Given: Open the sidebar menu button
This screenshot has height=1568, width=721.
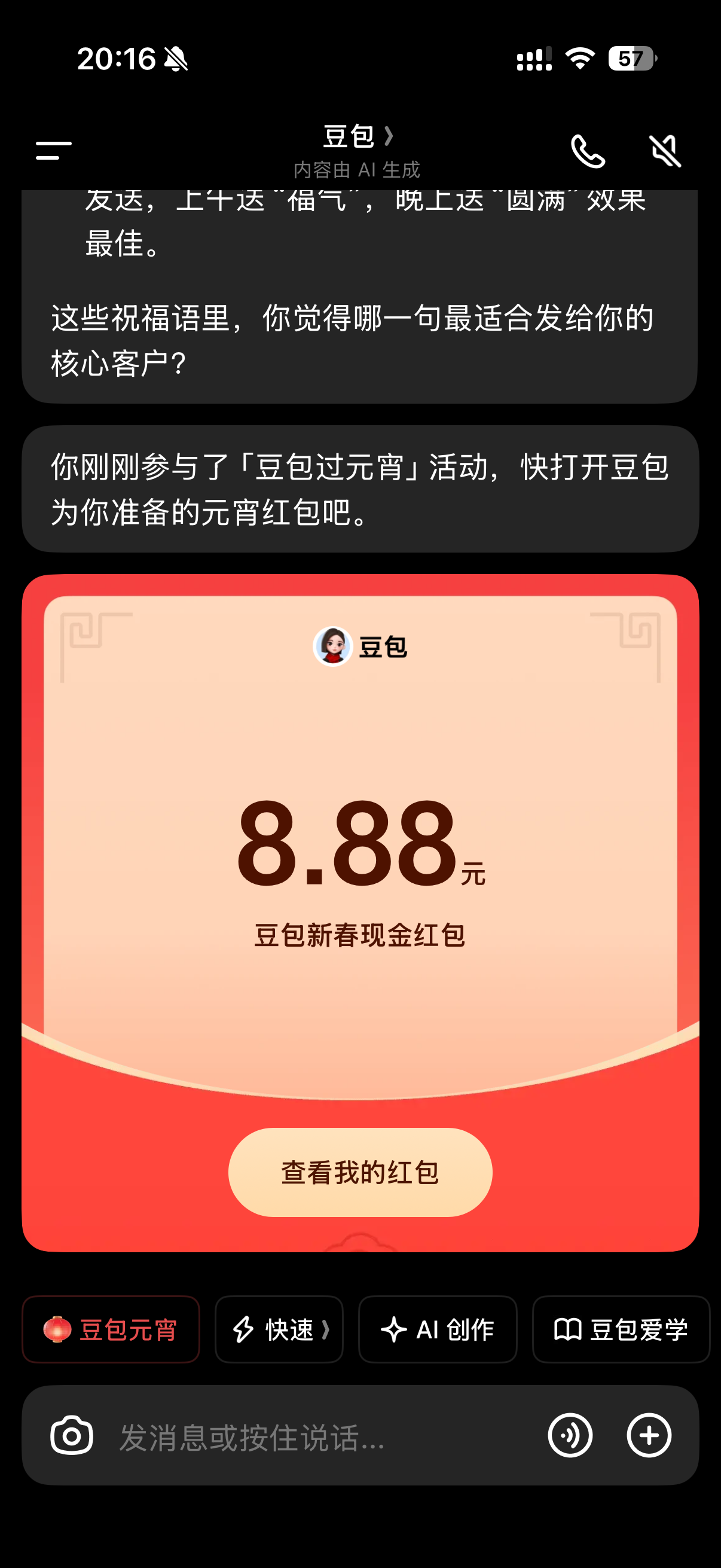Looking at the screenshot, I should click(54, 150).
